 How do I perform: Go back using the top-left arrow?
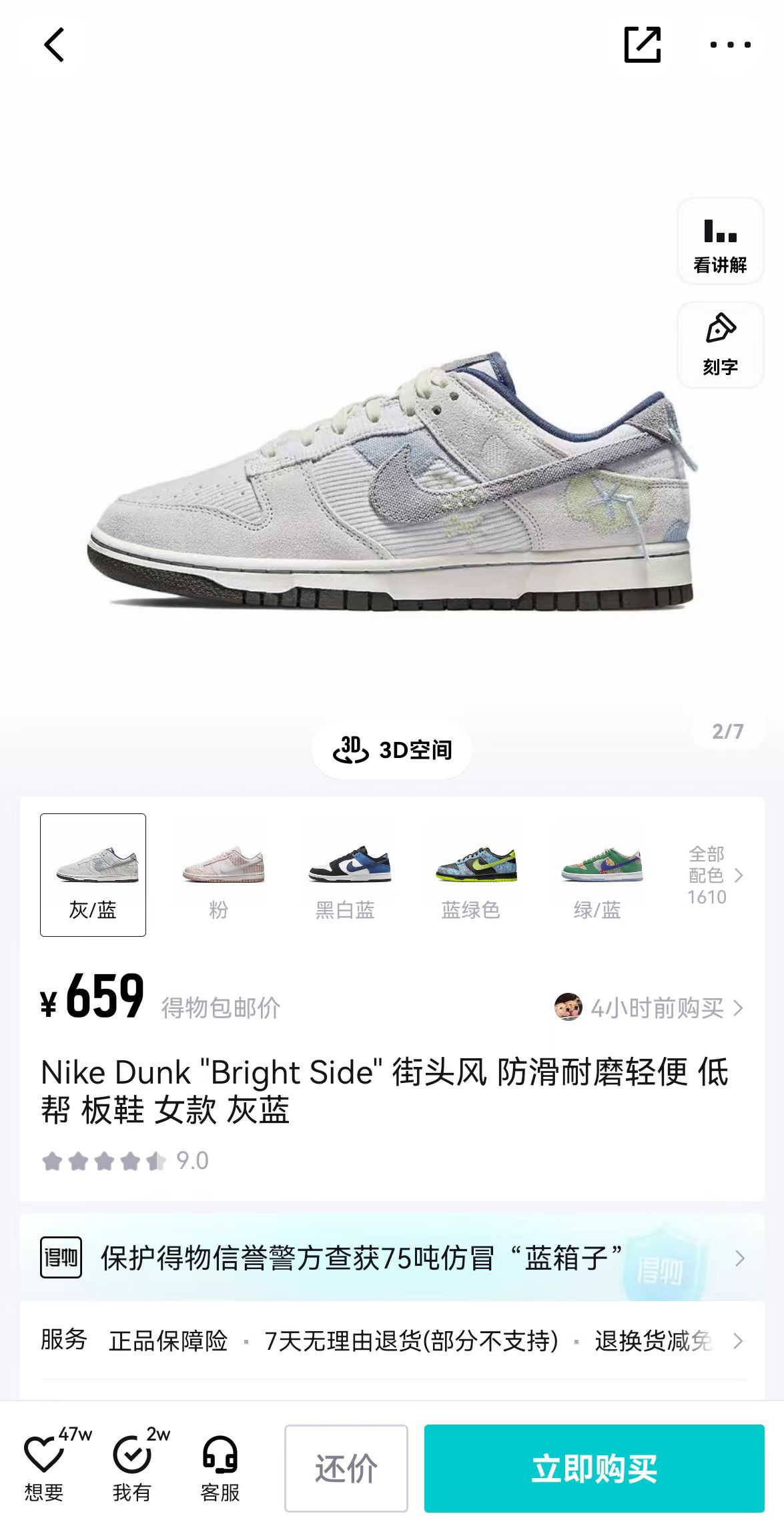click(x=54, y=45)
